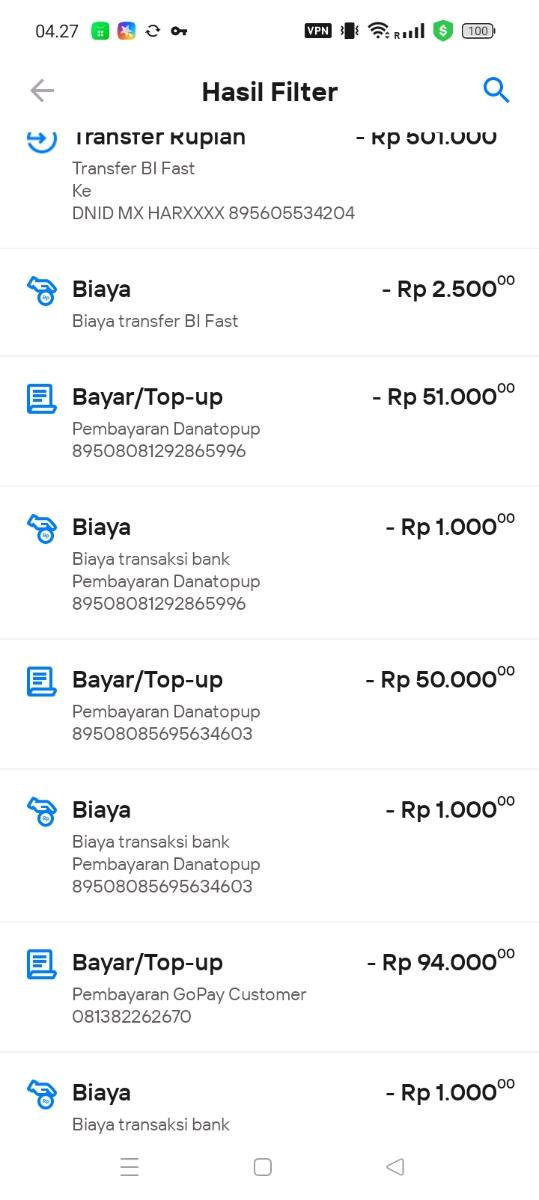The height and width of the screenshot is (1200, 539).
Task: Open the Rp 1.000 fee for Danatopup 89508085695634603
Action: coord(269,846)
